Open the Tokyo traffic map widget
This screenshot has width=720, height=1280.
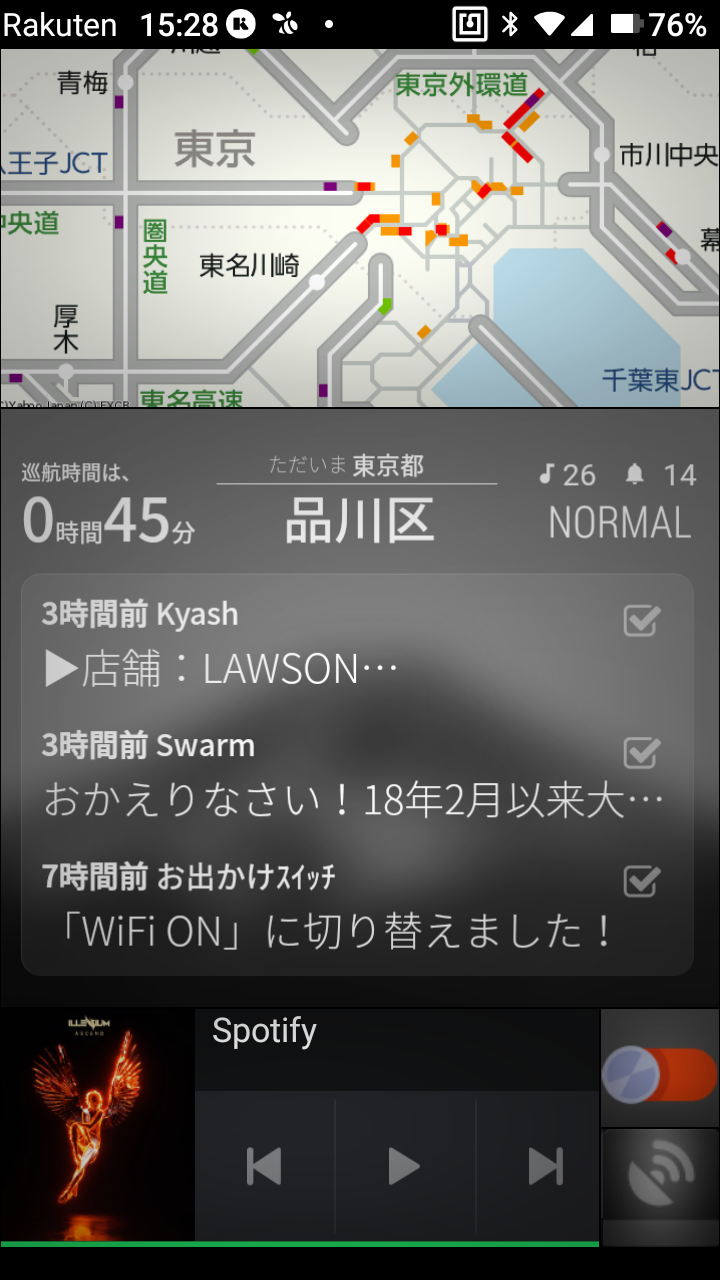pyautogui.click(x=360, y=228)
